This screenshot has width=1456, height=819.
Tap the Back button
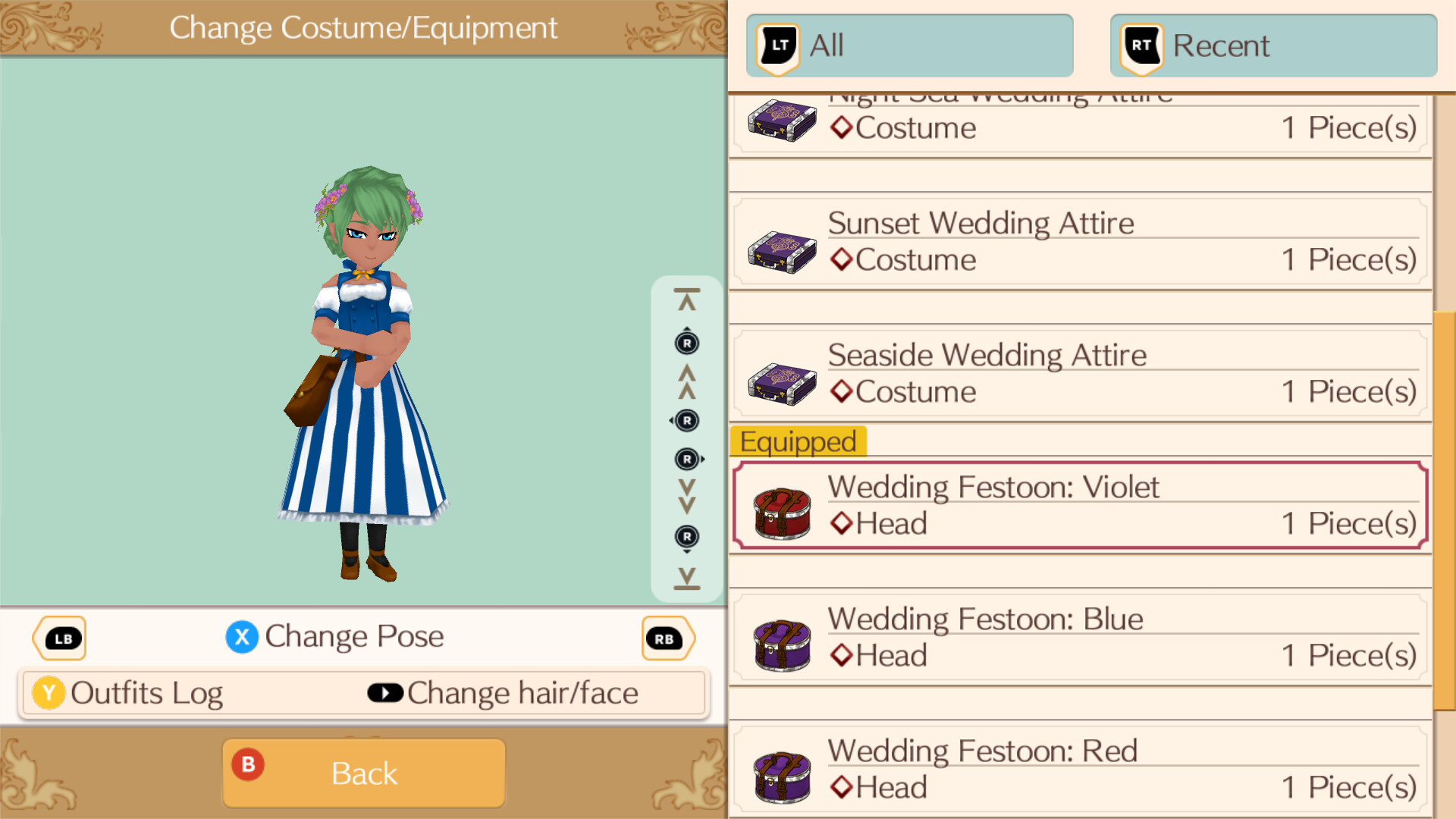pyautogui.click(x=364, y=773)
